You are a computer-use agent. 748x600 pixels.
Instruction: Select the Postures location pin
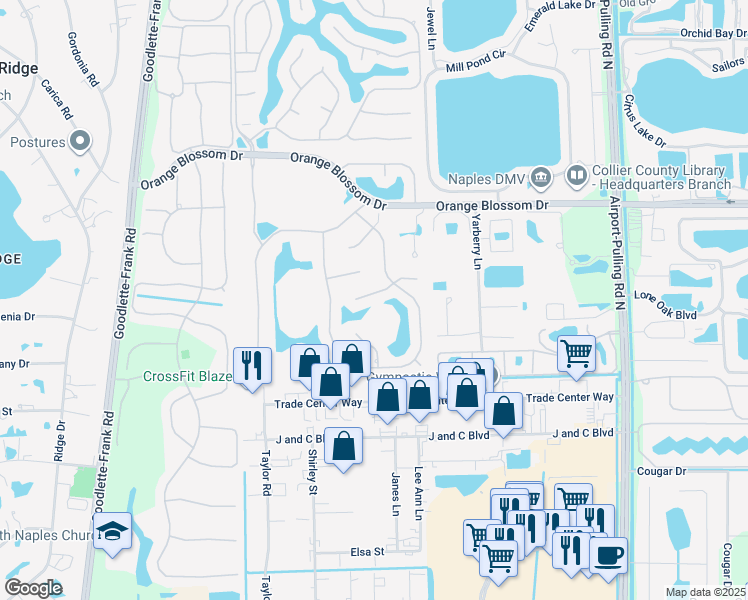pos(80,142)
